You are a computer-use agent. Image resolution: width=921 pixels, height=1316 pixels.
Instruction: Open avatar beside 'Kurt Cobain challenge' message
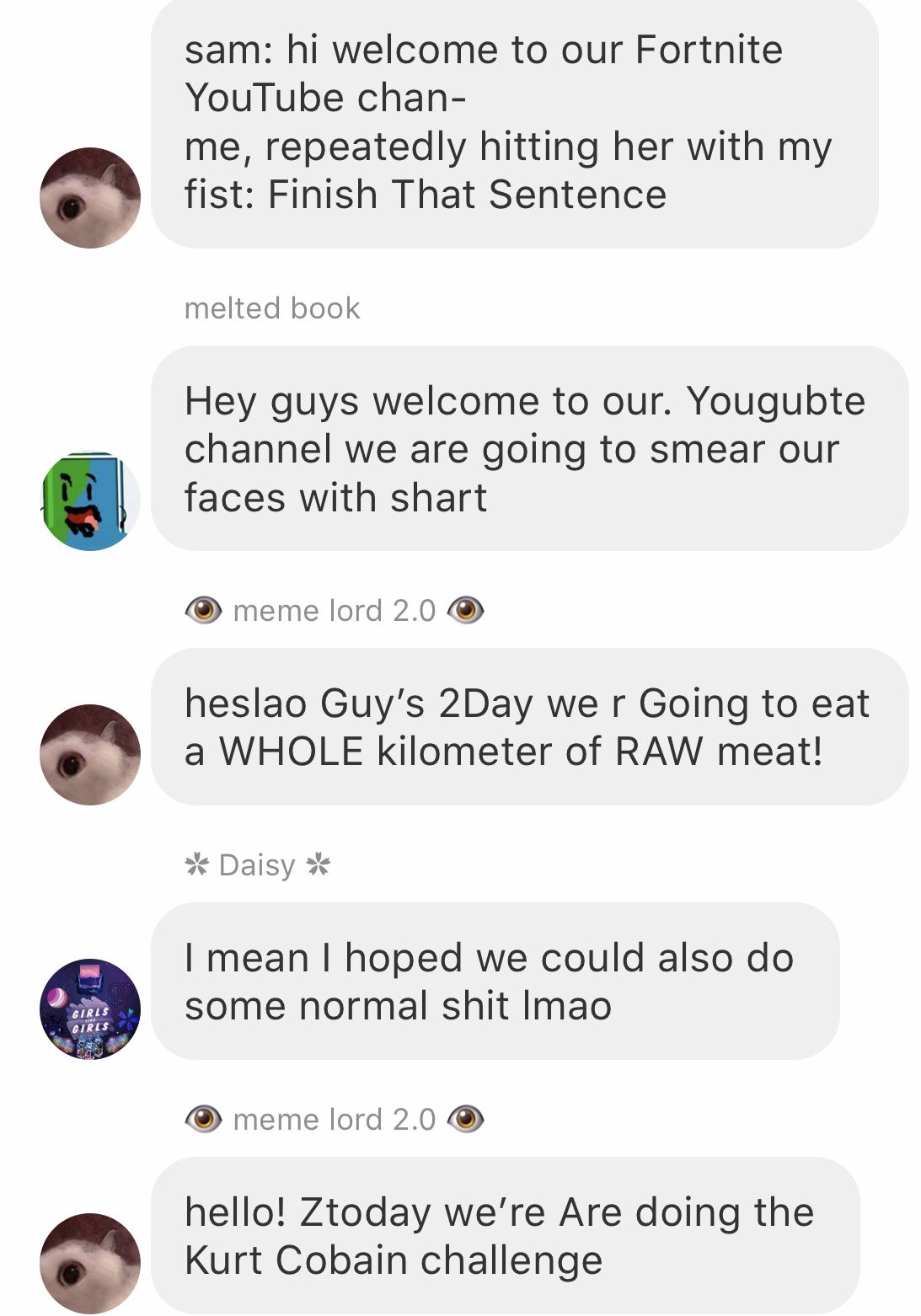90,1263
